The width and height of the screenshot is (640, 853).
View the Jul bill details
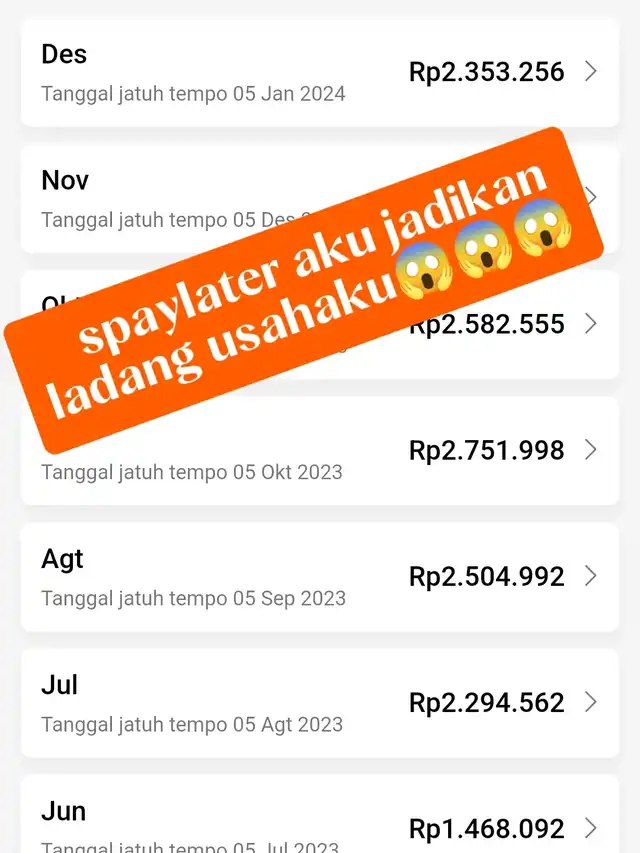tap(320, 703)
